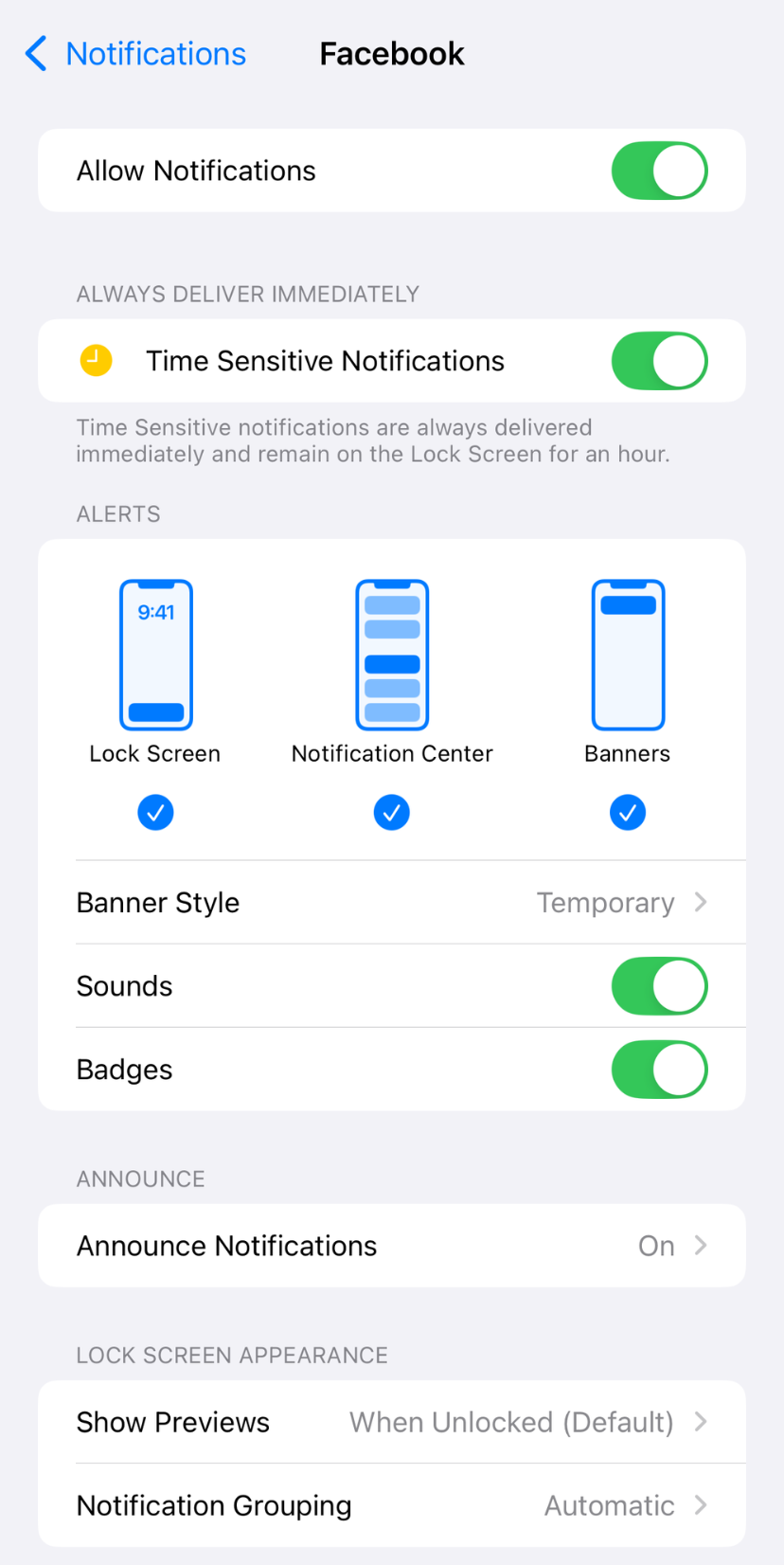Select the Banners alert icon

[628, 654]
